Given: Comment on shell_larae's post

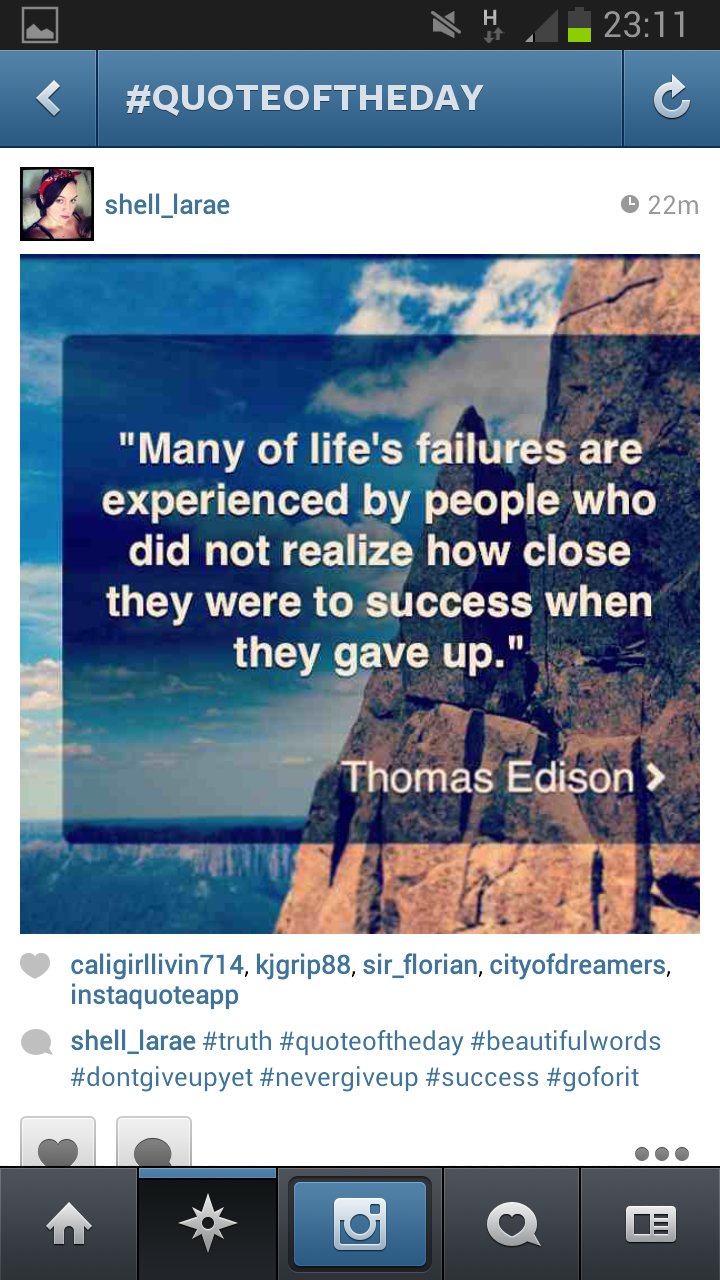Looking at the screenshot, I should click(154, 1147).
